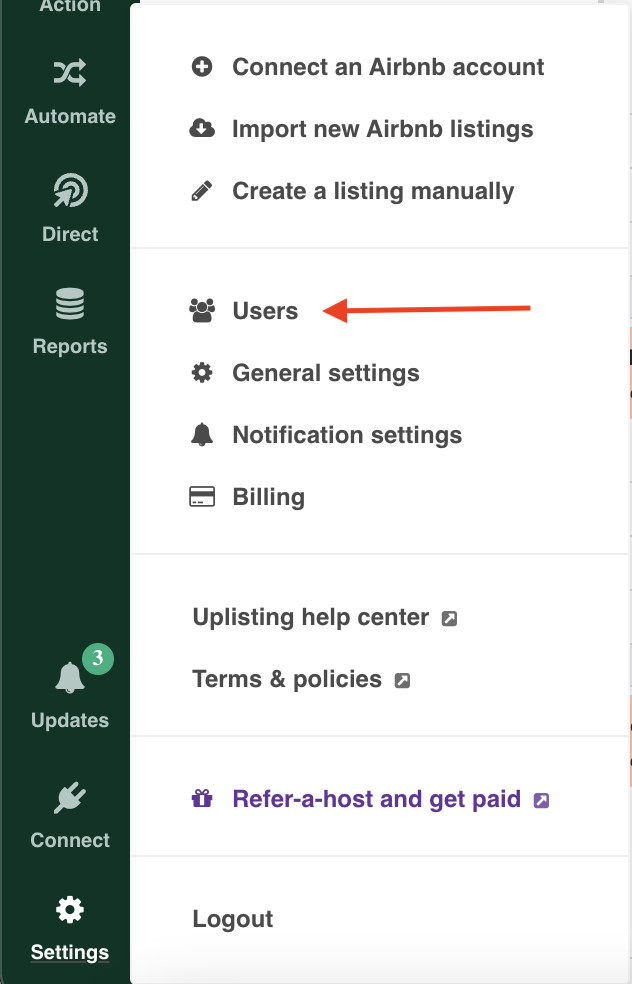Tap Logout
Image resolution: width=632 pixels, height=984 pixels.
233,919
